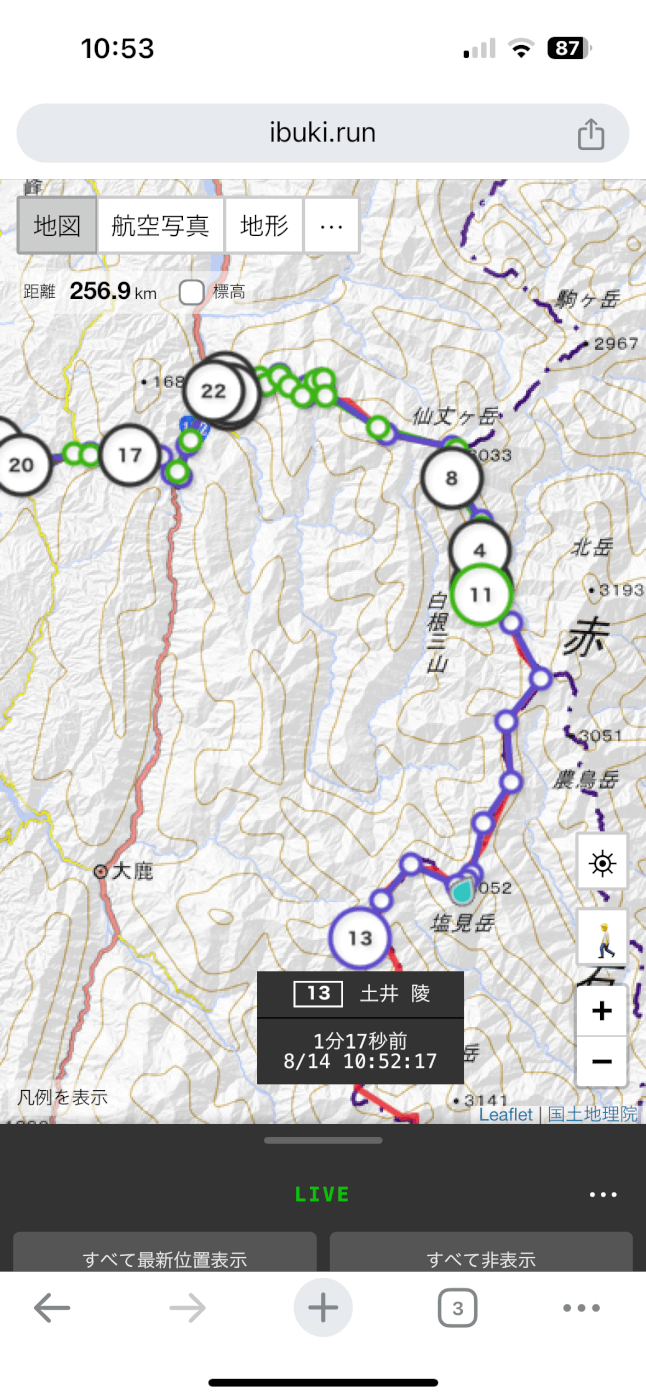Image resolution: width=646 pixels, height=1400 pixels.
Task: Select the green runner marker 11
Action: pos(481,595)
